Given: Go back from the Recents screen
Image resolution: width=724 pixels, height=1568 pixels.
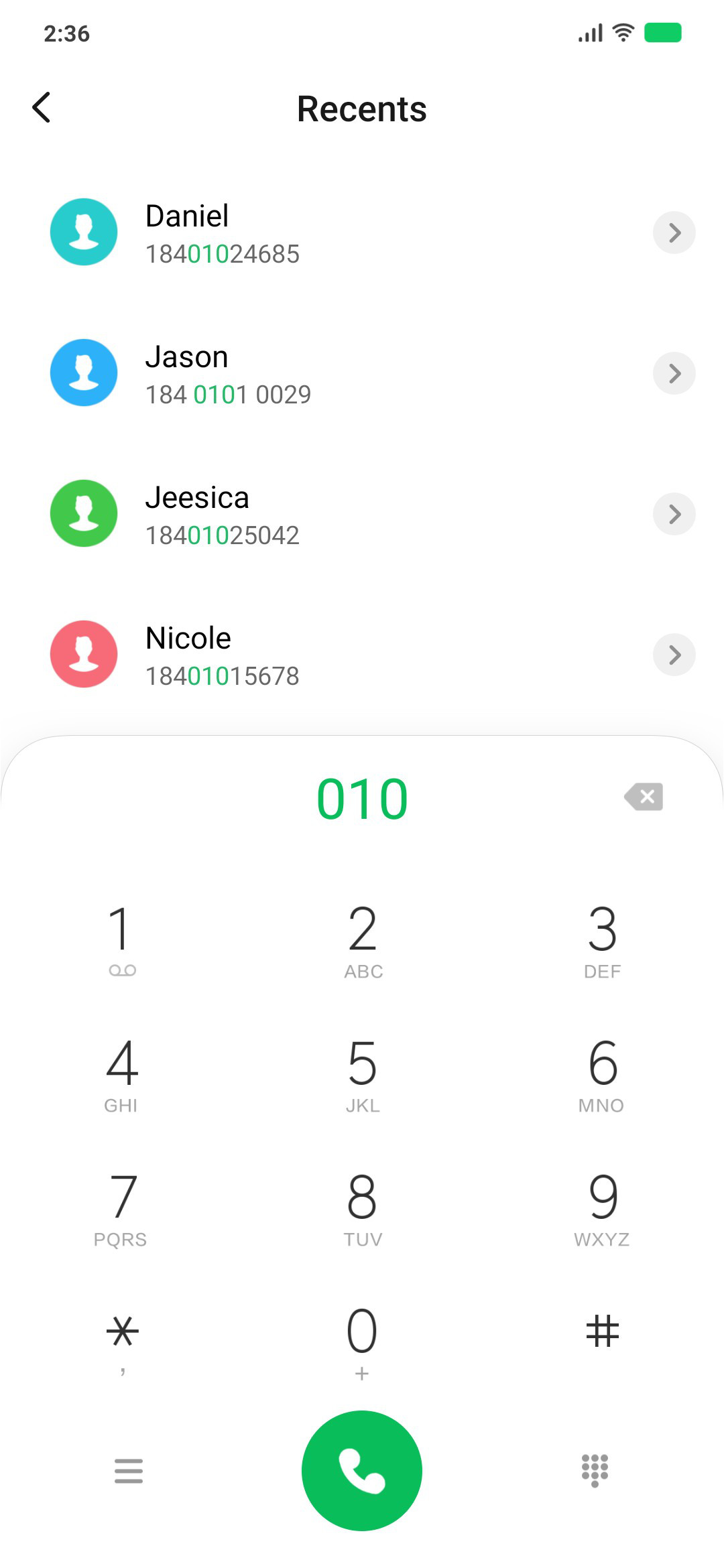Looking at the screenshot, I should pyautogui.click(x=42, y=108).
